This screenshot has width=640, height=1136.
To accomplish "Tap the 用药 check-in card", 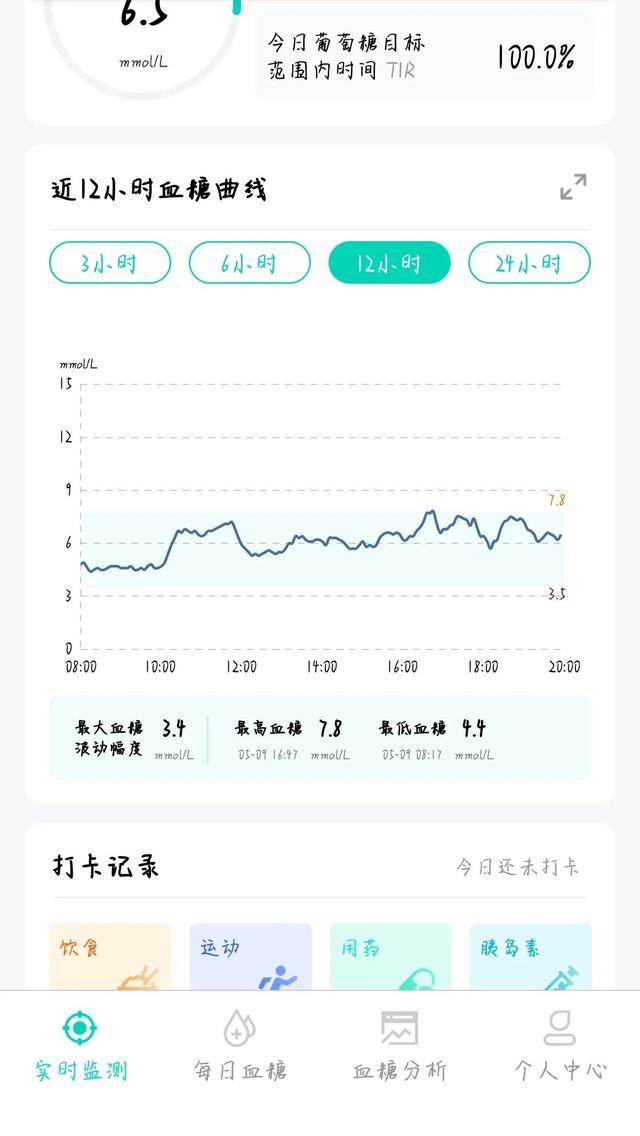I will tap(391, 956).
